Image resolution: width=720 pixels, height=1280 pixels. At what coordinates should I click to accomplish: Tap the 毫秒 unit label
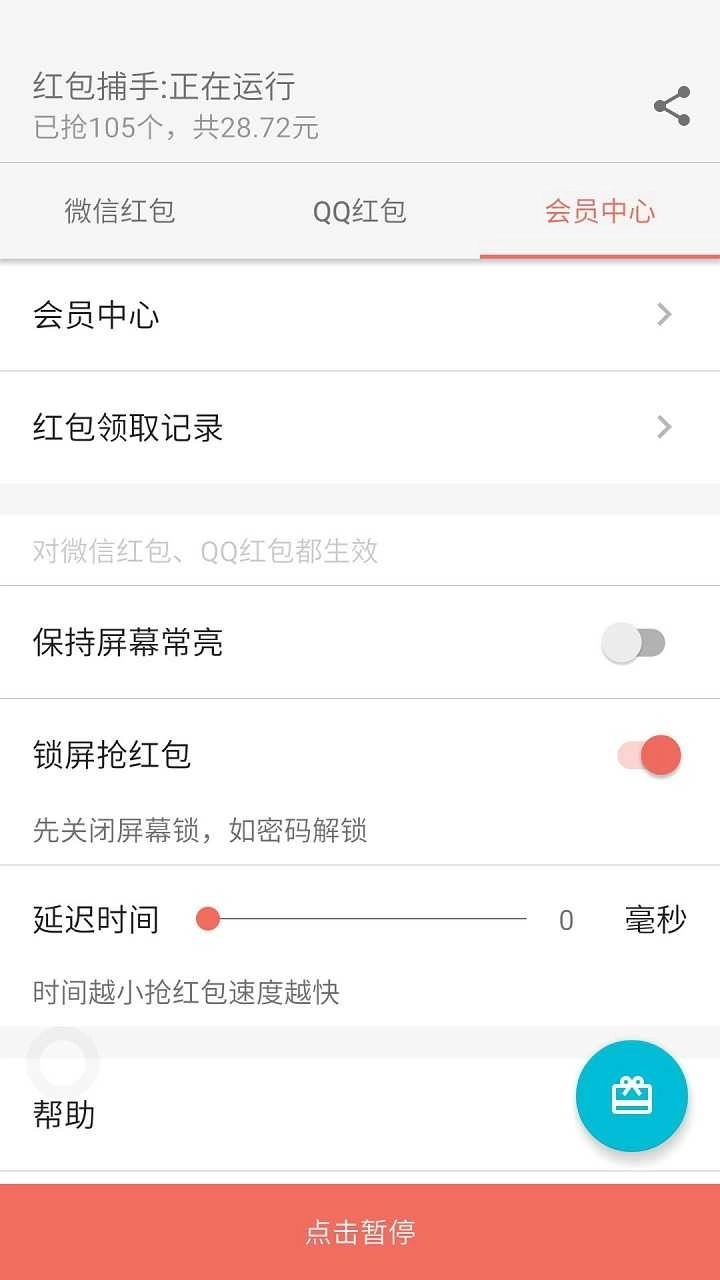(x=653, y=918)
